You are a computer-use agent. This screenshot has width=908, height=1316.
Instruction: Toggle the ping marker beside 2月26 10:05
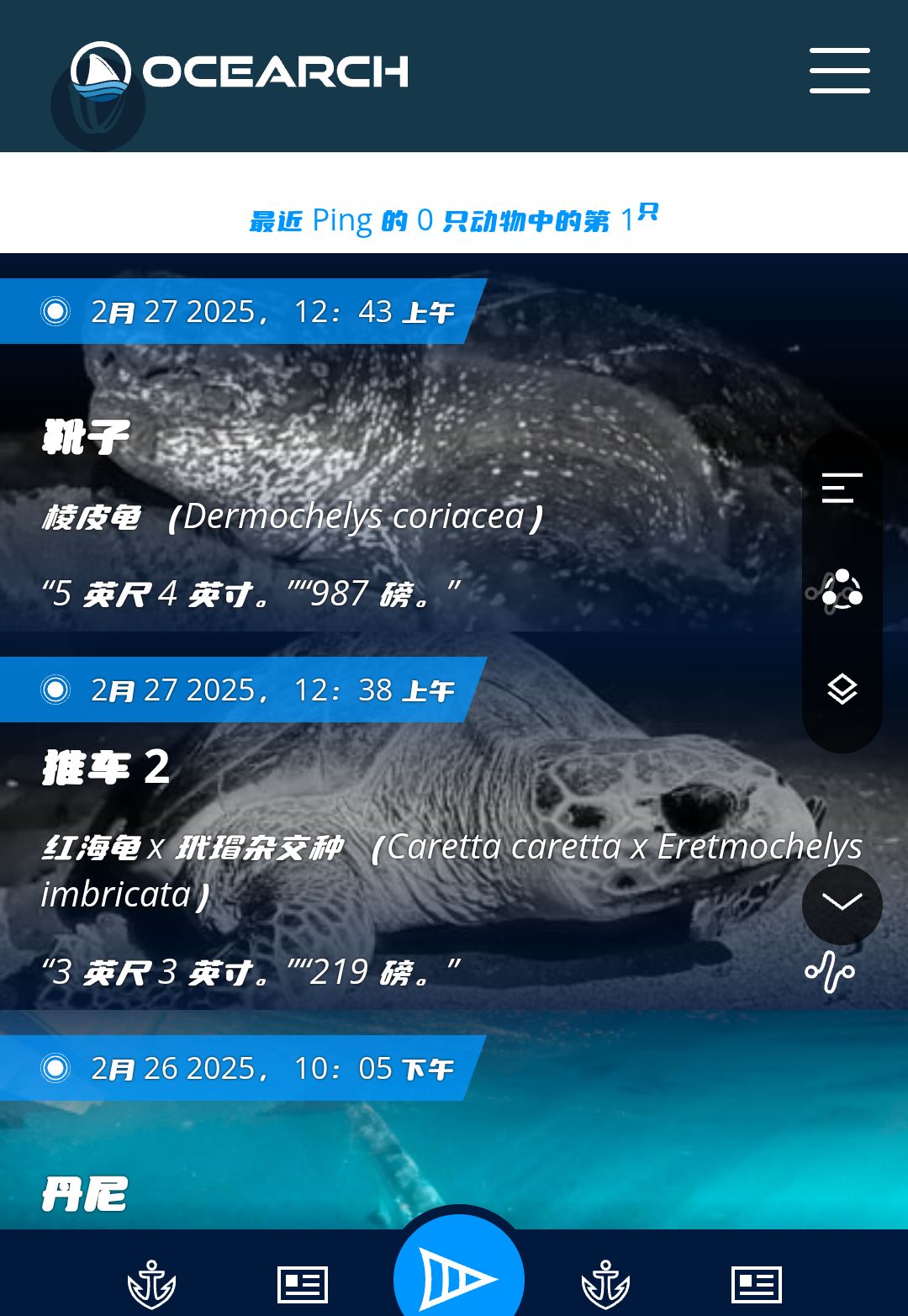pyautogui.click(x=55, y=1067)
